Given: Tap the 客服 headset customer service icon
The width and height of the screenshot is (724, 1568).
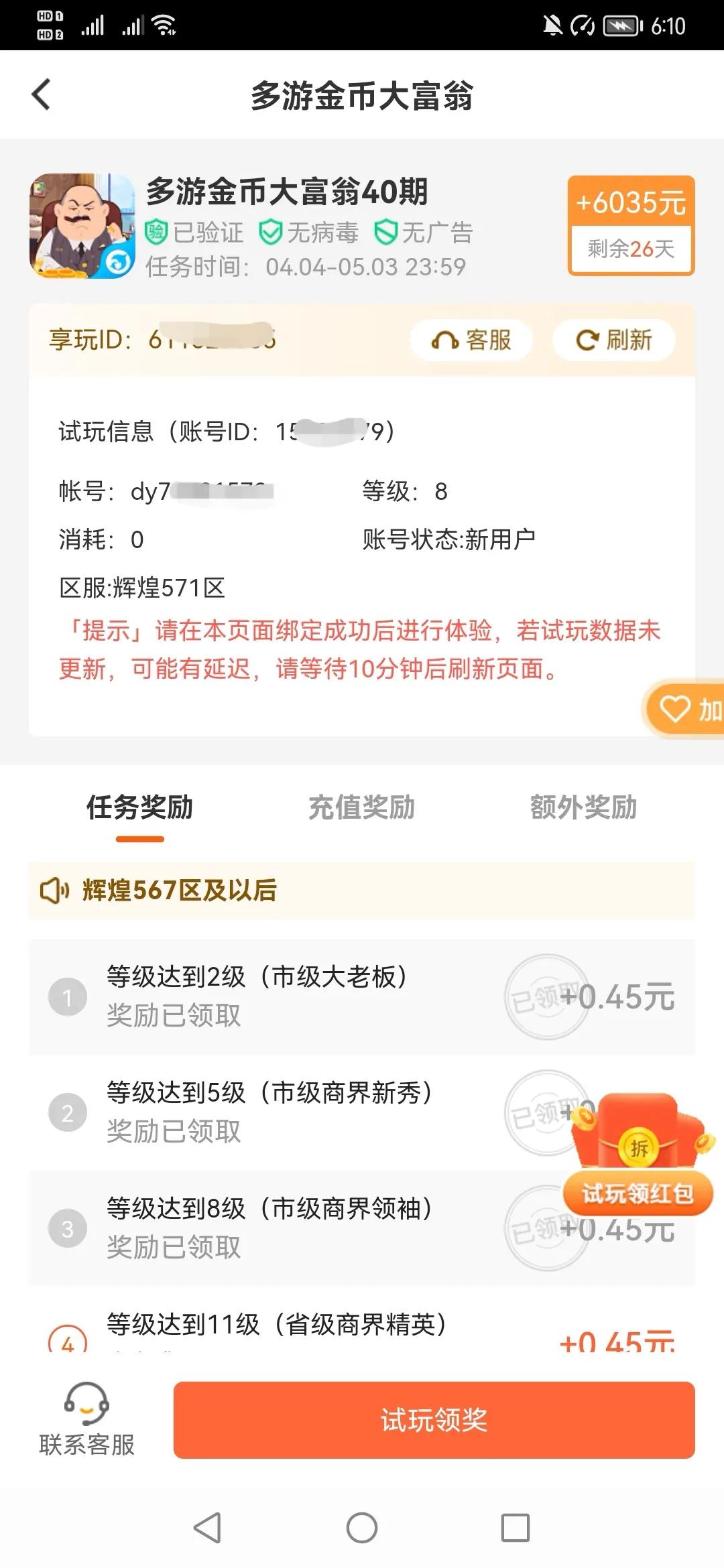Looking at the screenshot, I should [446, 340].
